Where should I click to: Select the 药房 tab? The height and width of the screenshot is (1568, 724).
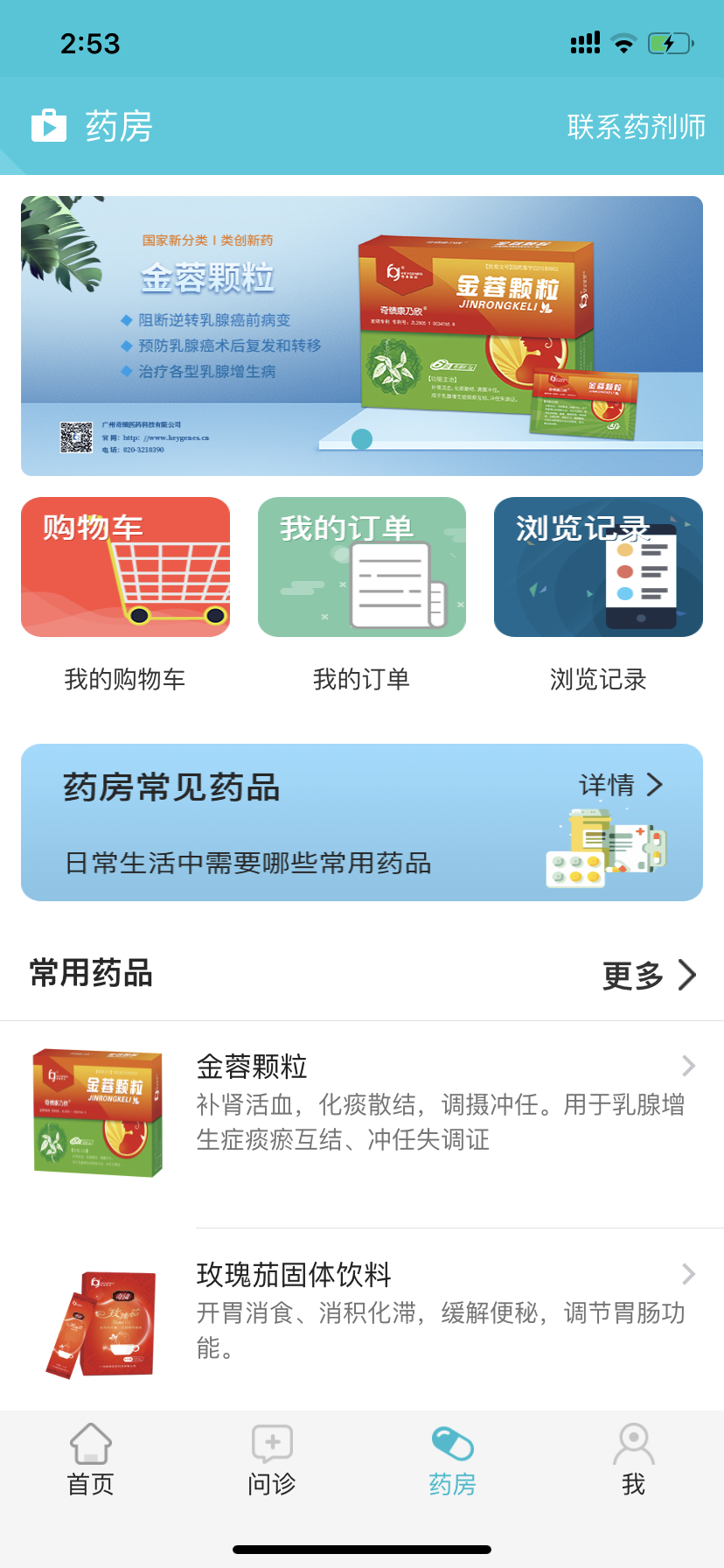coord(453,1459)
